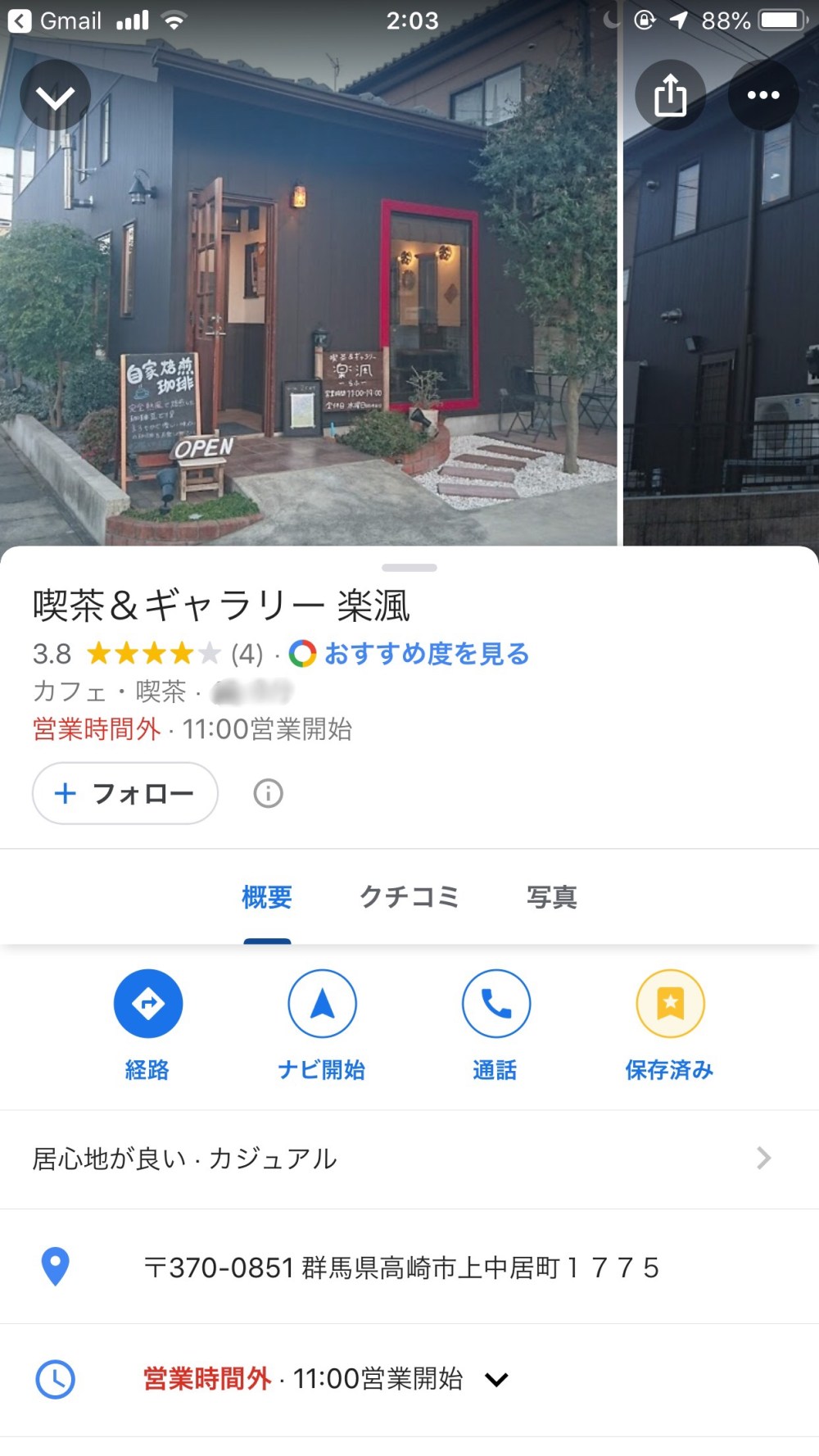Share this cafe location

(x=670, y=95)
